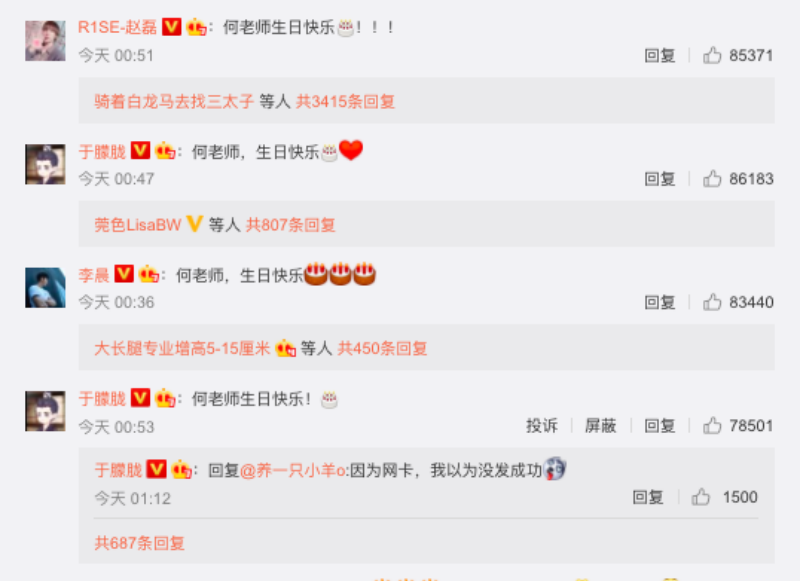Report 于朦胧's 00:53 comment via 投诉
The width and height of the screenshot is (800, 581).
[542, 426]
